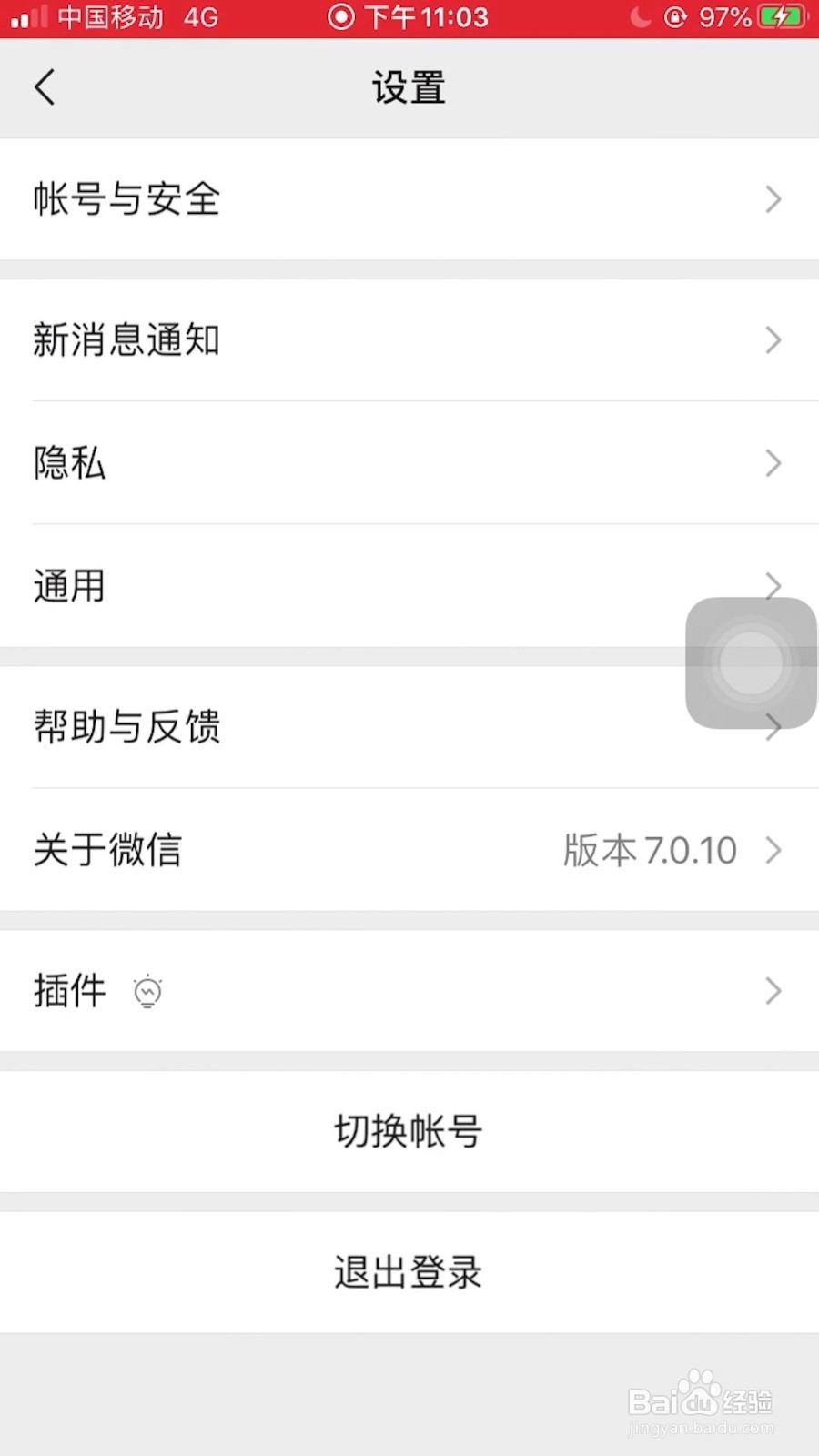Tap the 设置 title text

[x=408, y=87]
